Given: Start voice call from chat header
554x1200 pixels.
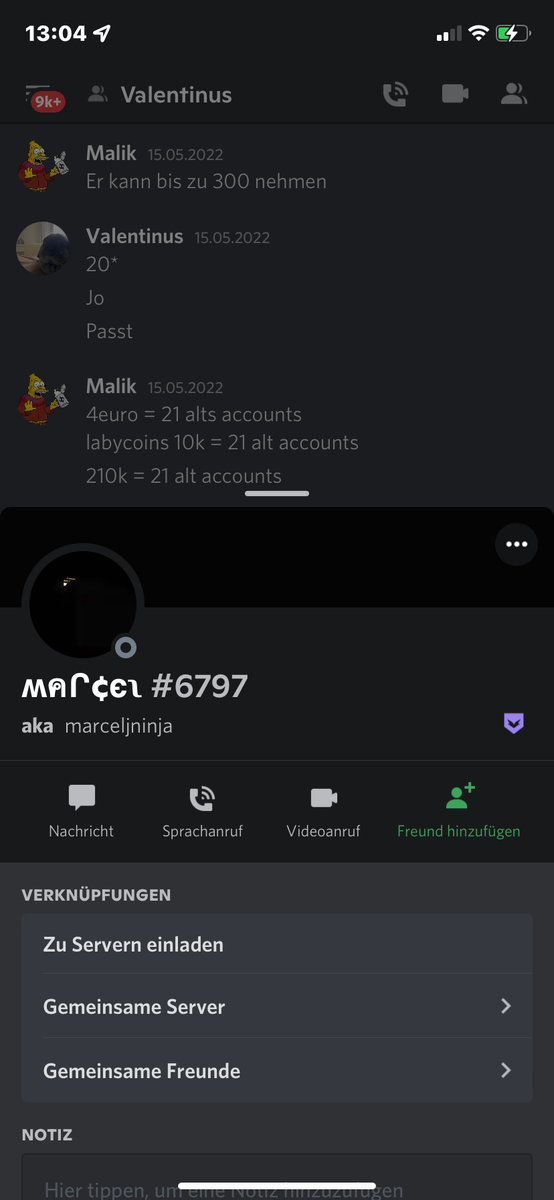Looking at the screenshot, I should point(395,95).
